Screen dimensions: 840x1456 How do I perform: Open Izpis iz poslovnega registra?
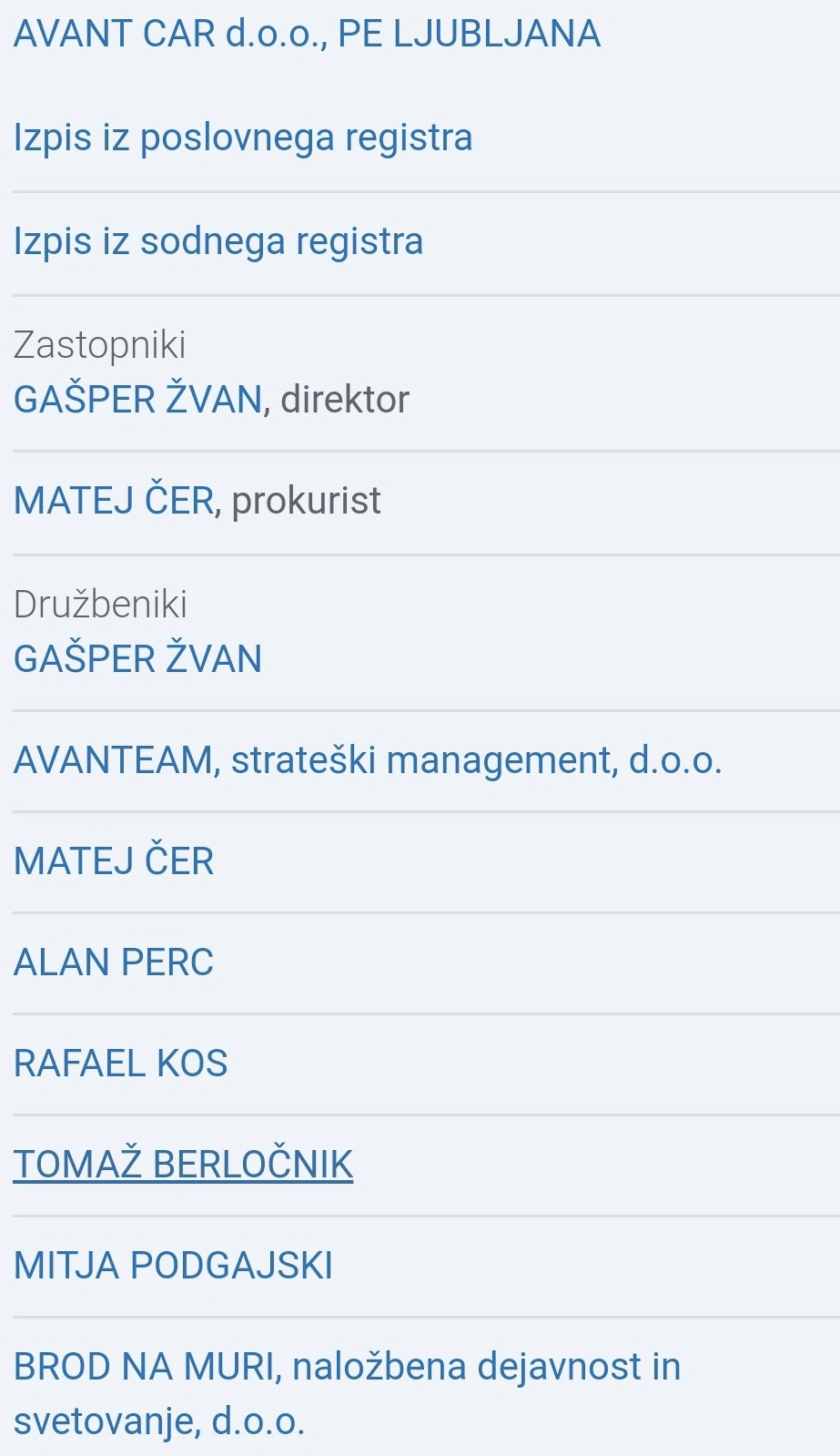click(243, 138)
